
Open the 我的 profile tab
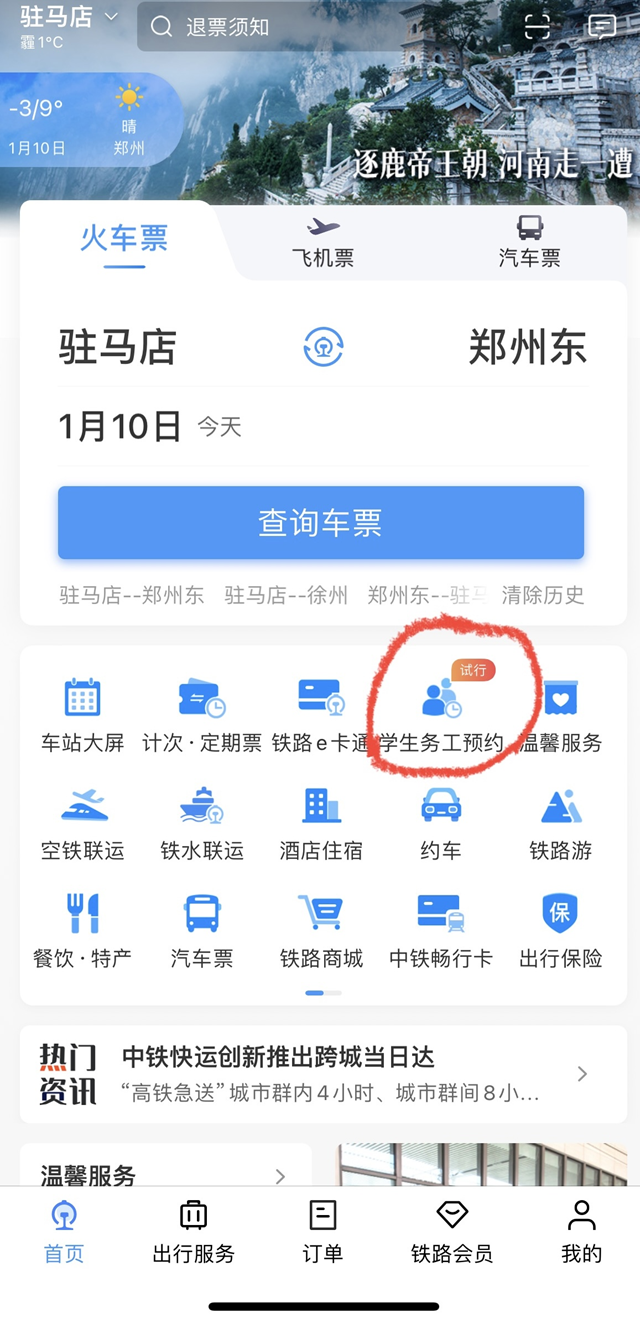(x=581, y=1230)
